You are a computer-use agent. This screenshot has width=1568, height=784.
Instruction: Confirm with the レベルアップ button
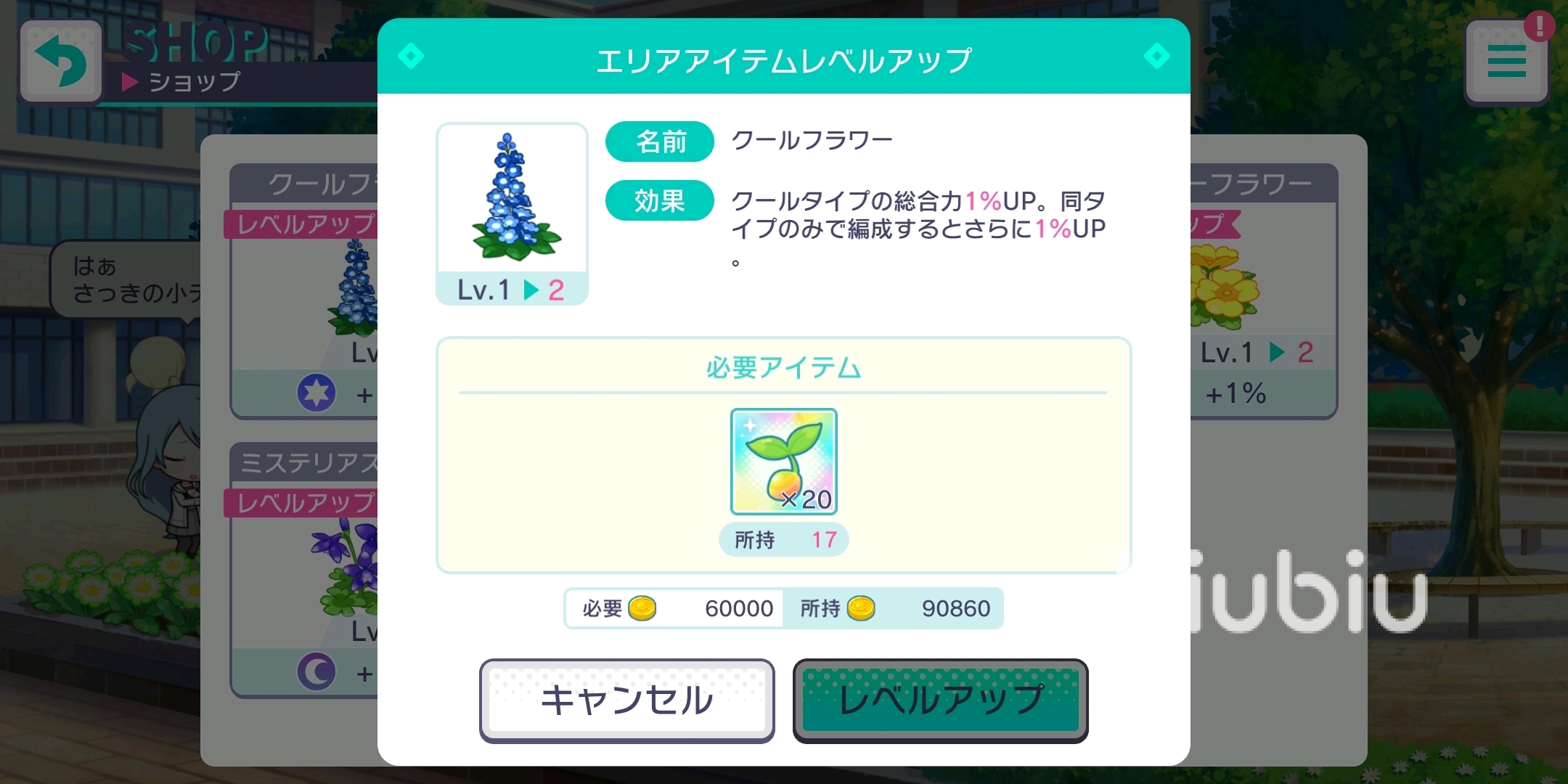(940, 701)
